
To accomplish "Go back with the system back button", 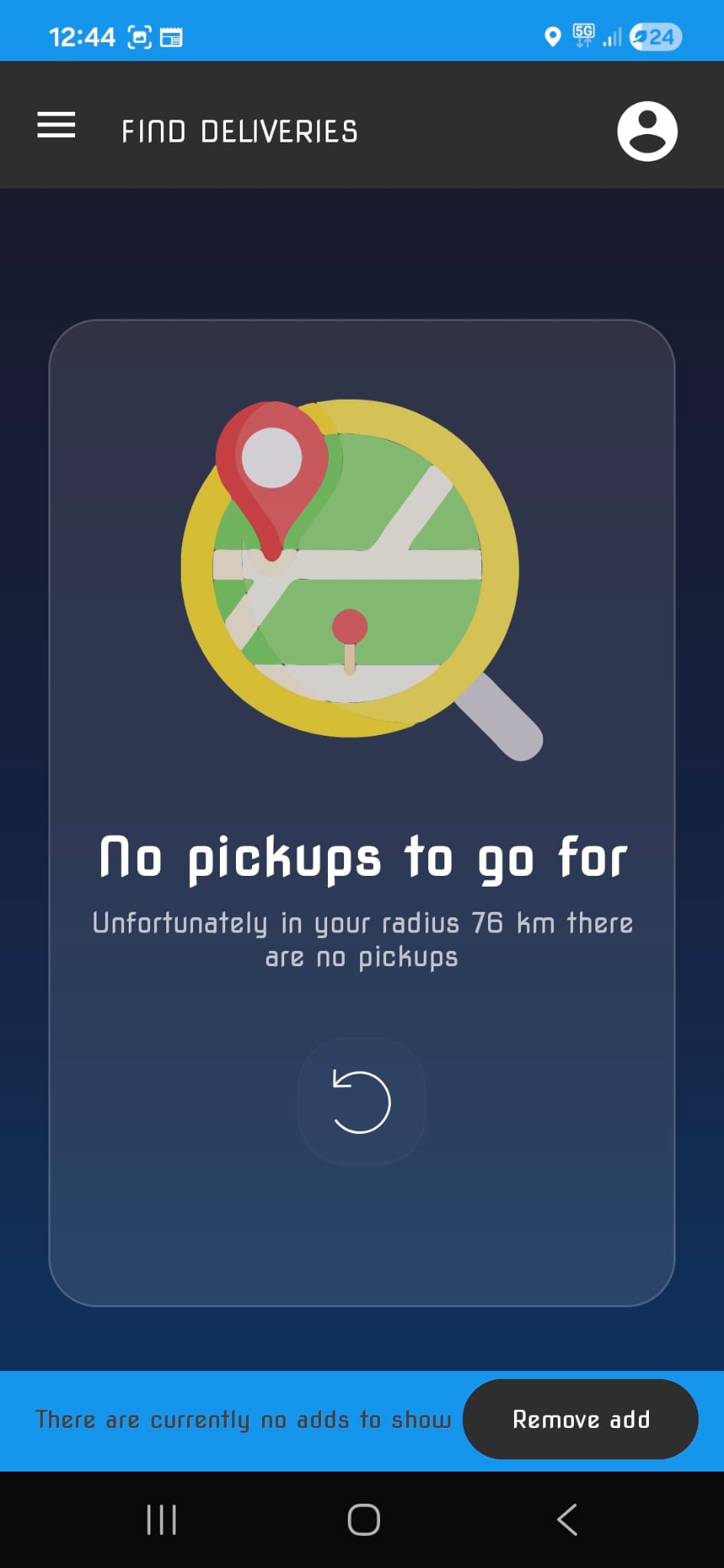I will (x=567, y=1520).
